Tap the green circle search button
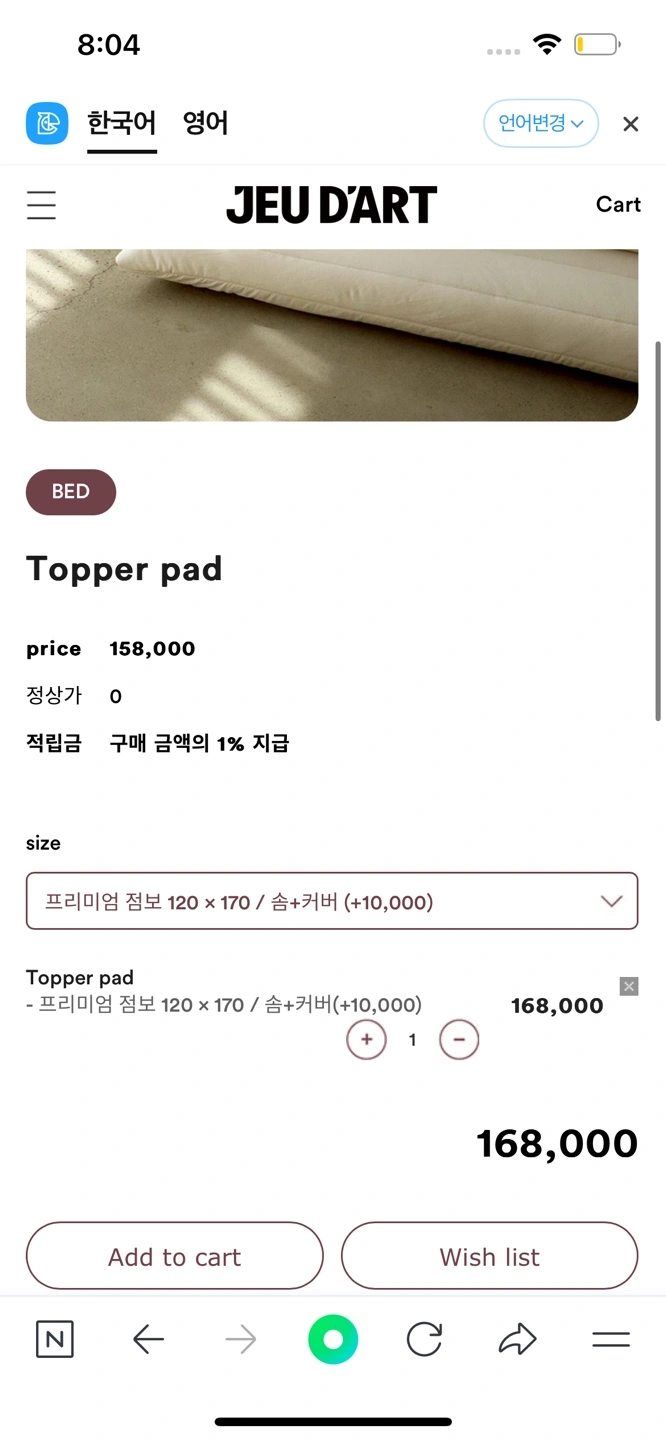 333,1339
